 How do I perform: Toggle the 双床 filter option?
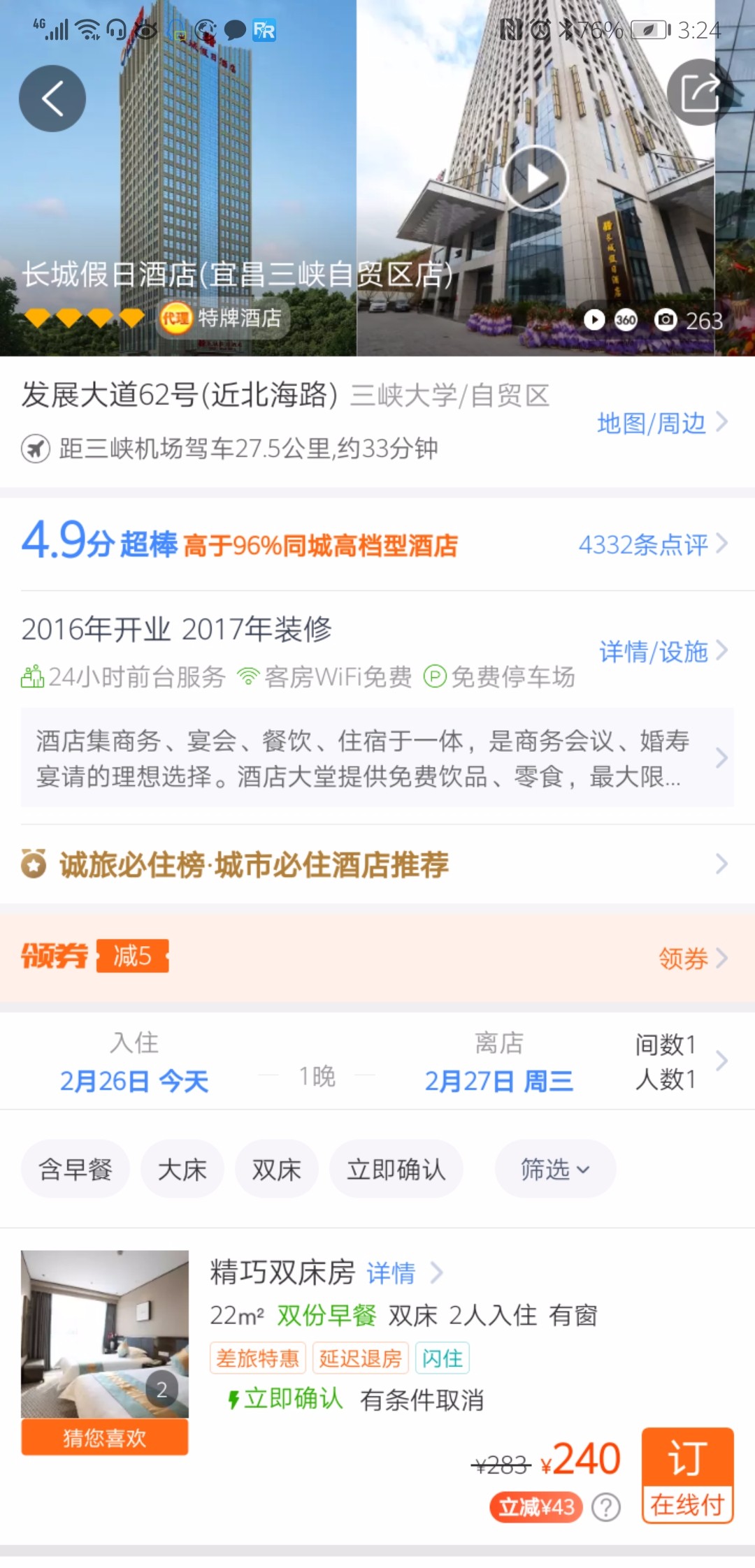(276, 1169)
